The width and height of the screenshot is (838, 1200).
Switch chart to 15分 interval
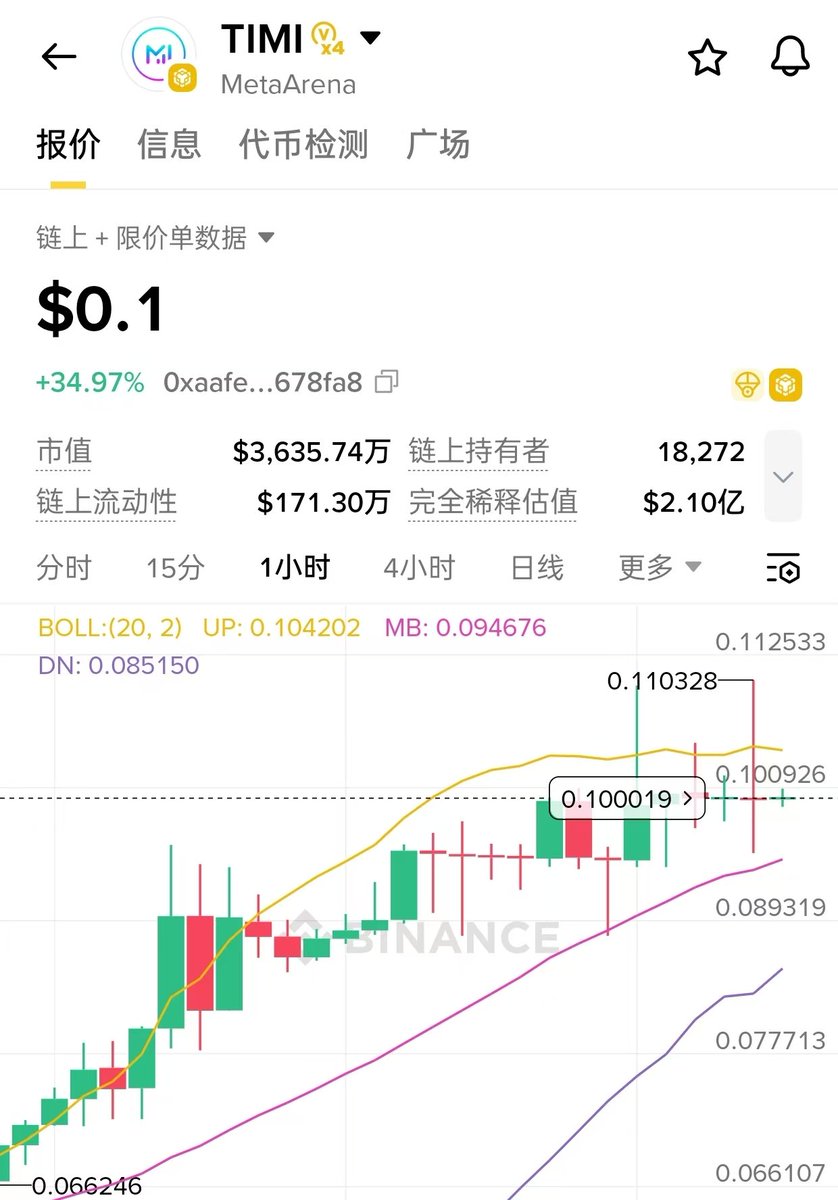175,569
